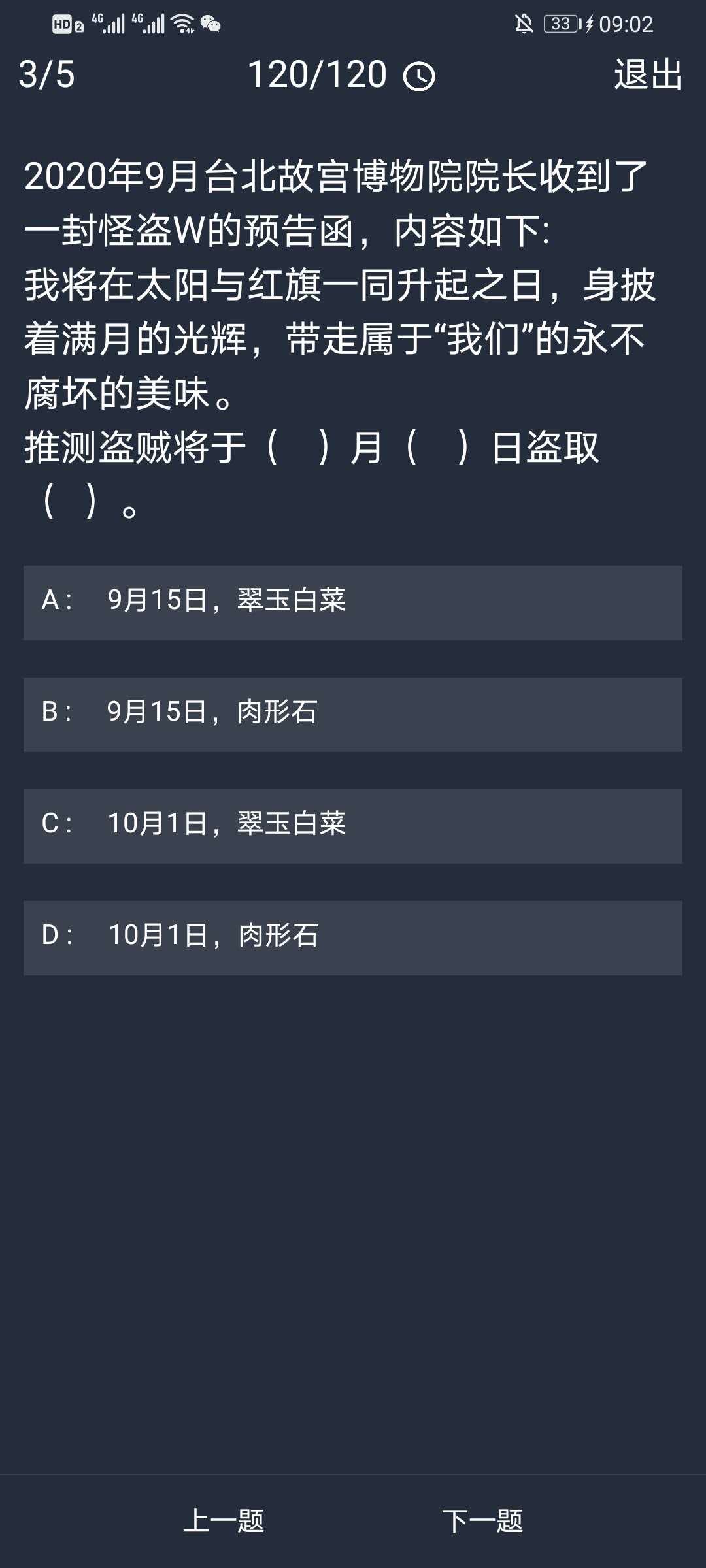Viewport: 706px width, 1568px height.
Task: Select answer A: 9月15日，翠玉白菜
Action: 353,602
